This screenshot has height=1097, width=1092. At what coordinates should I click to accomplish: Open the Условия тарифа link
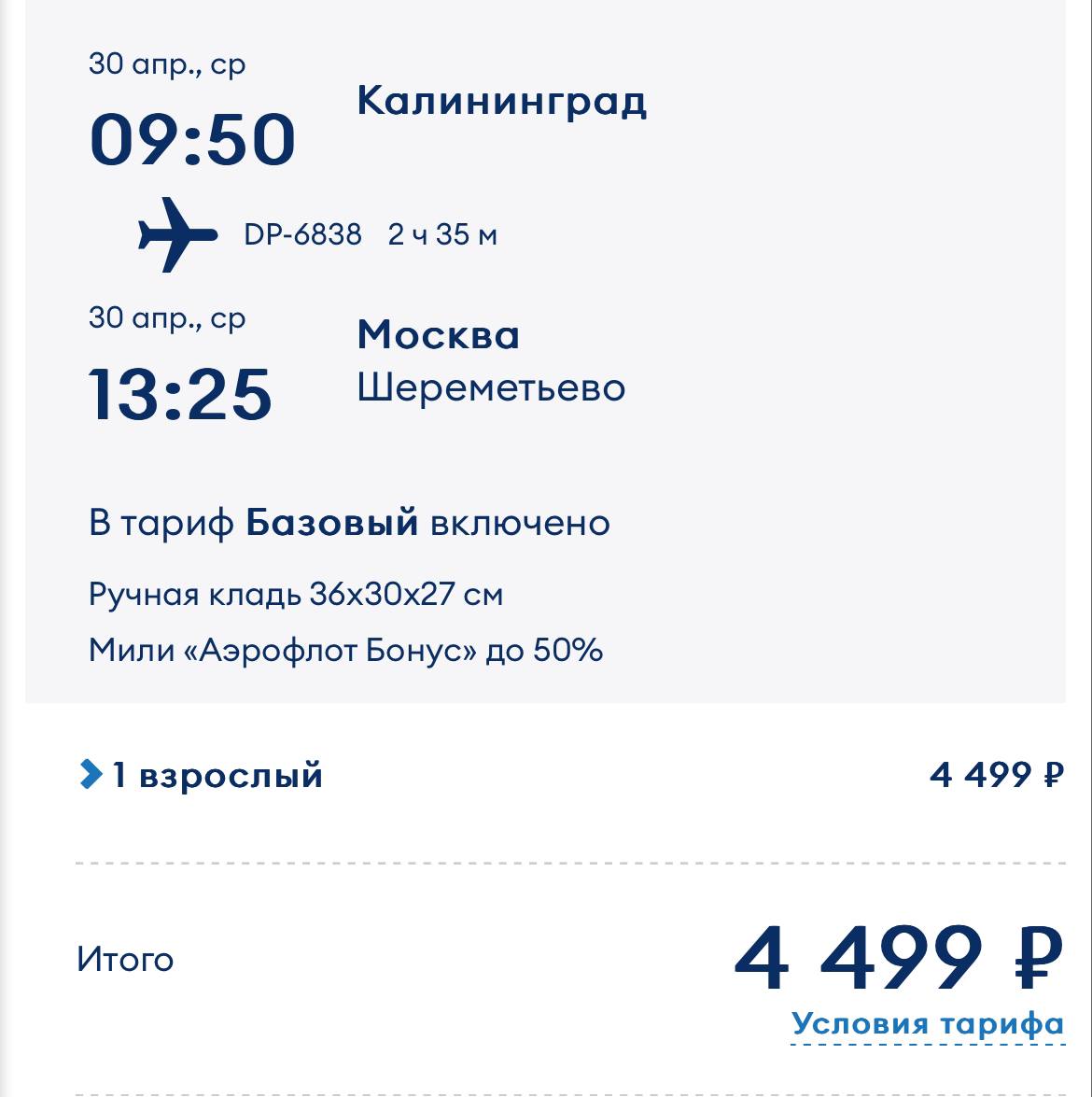[x=927, y=1024]
